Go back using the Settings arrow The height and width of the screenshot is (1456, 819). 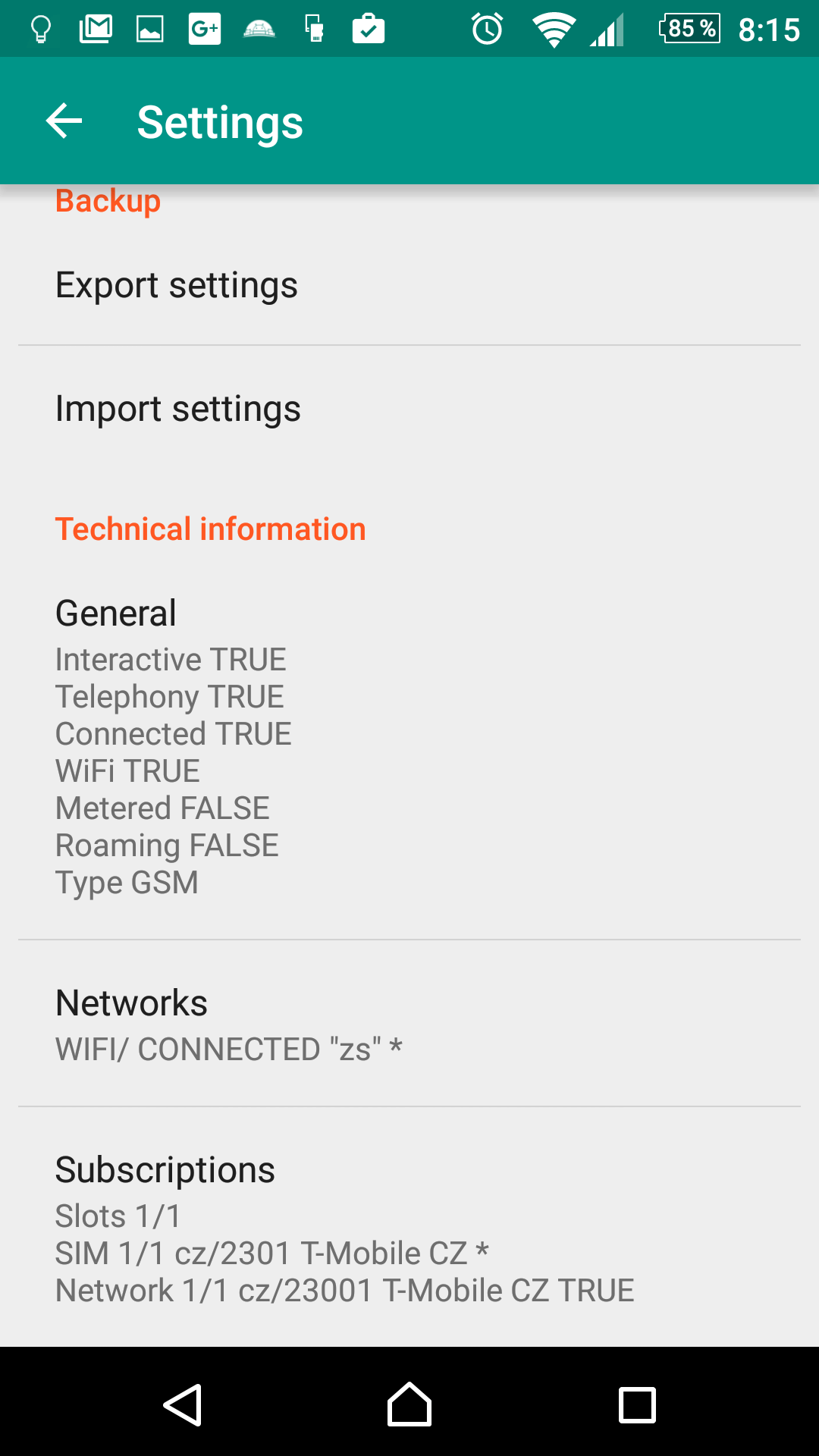[64, 121]
